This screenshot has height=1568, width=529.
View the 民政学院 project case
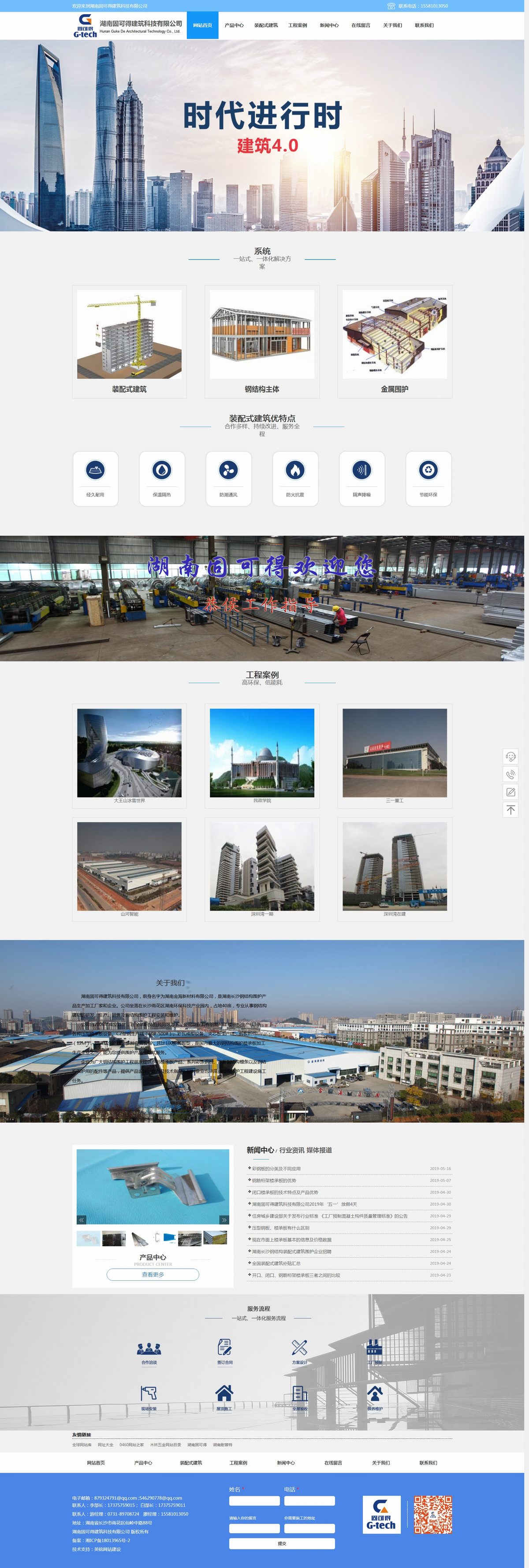coord(262,755)
